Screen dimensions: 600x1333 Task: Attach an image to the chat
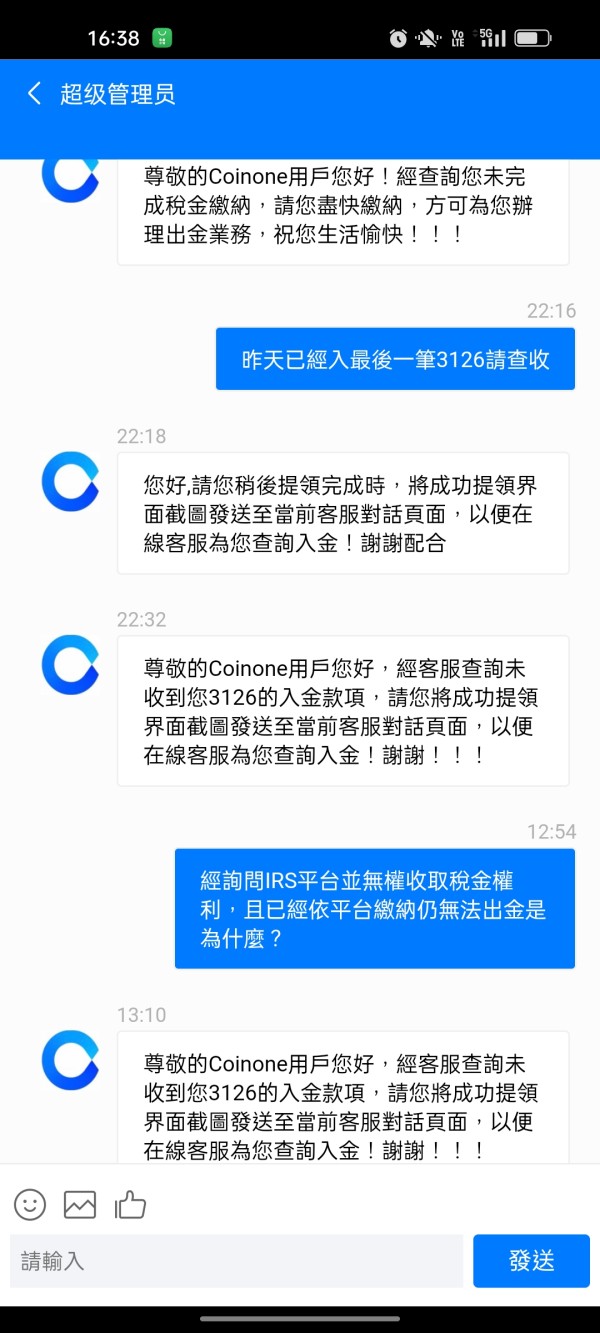80,1204
